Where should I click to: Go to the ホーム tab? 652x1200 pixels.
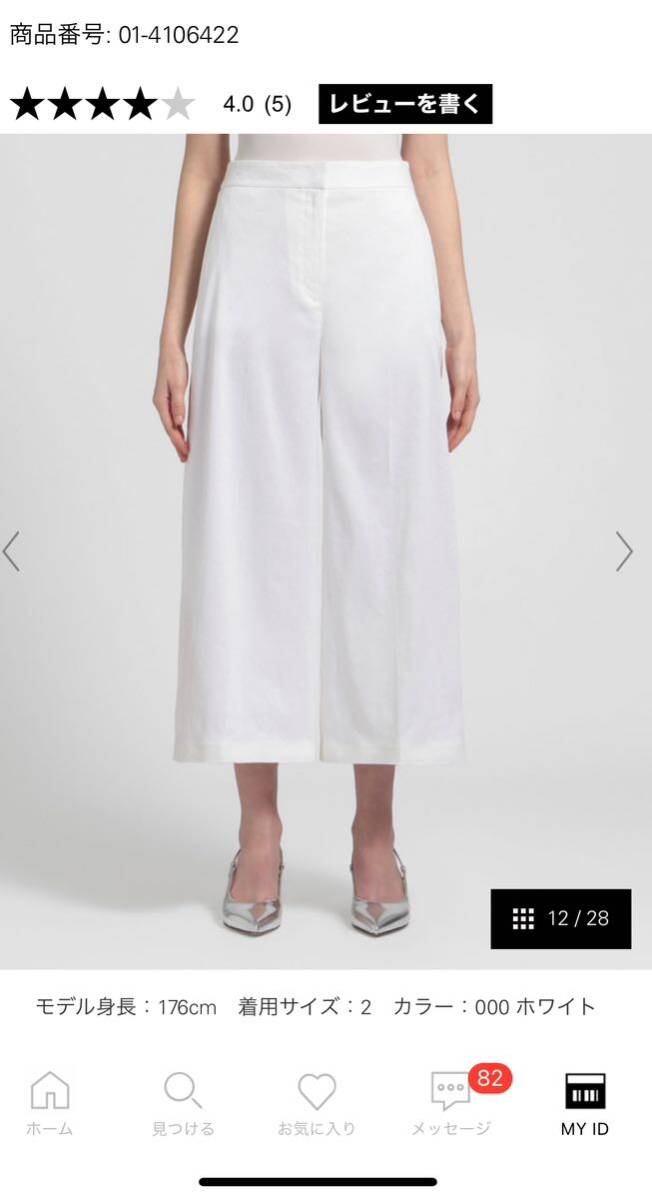(49, 1103)
